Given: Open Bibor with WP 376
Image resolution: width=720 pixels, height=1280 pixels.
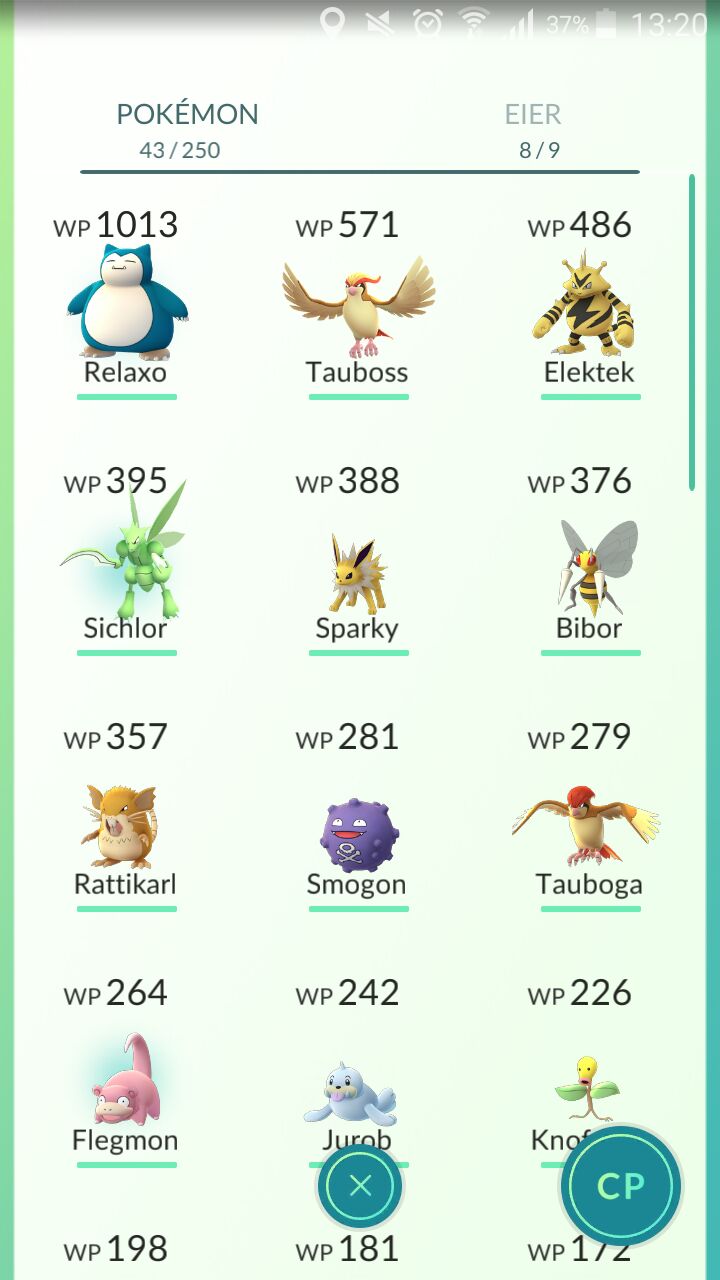Looking at the screenshot, I should 590,567.
